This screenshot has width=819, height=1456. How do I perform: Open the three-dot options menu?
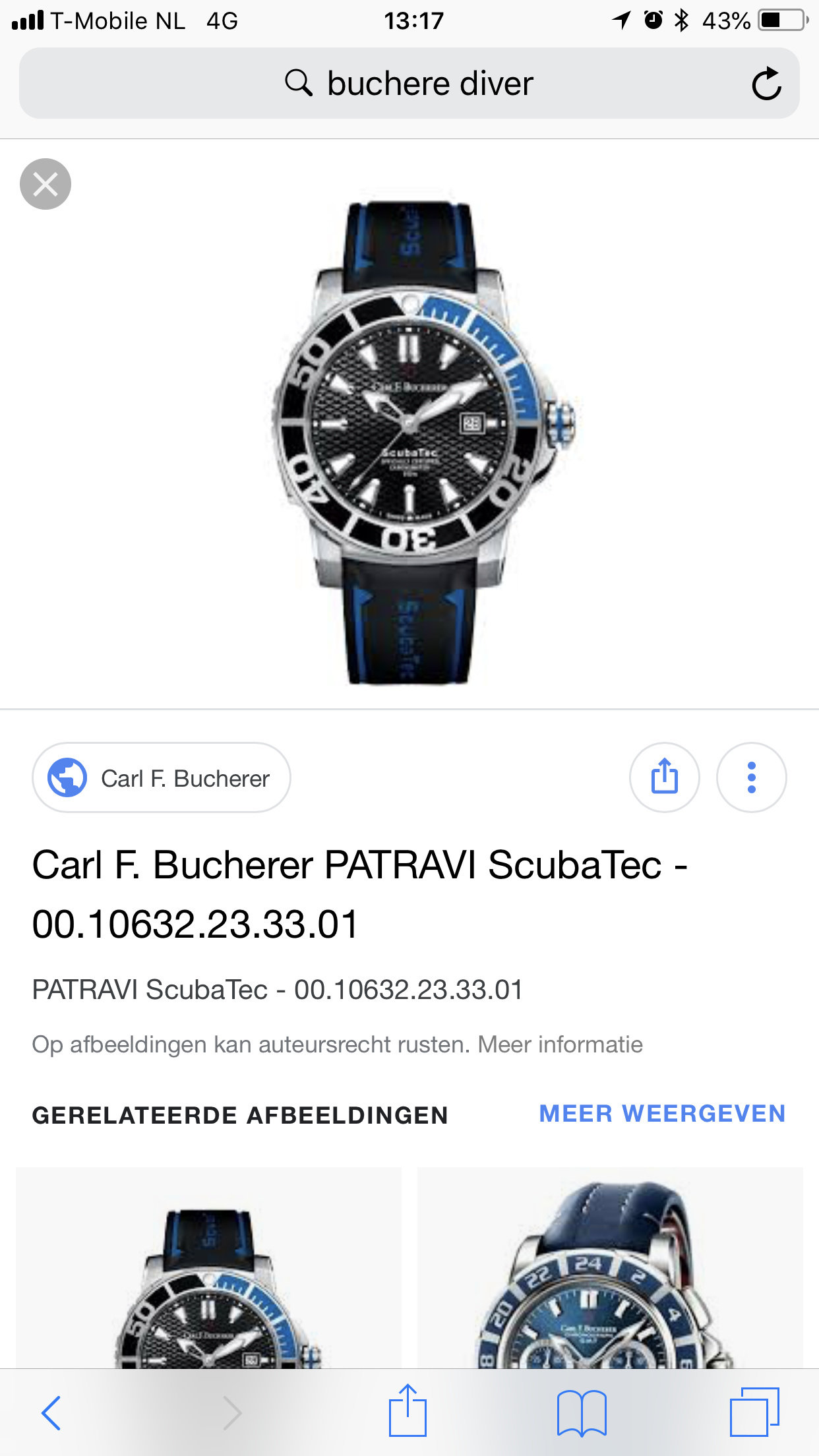coord(752,777)
